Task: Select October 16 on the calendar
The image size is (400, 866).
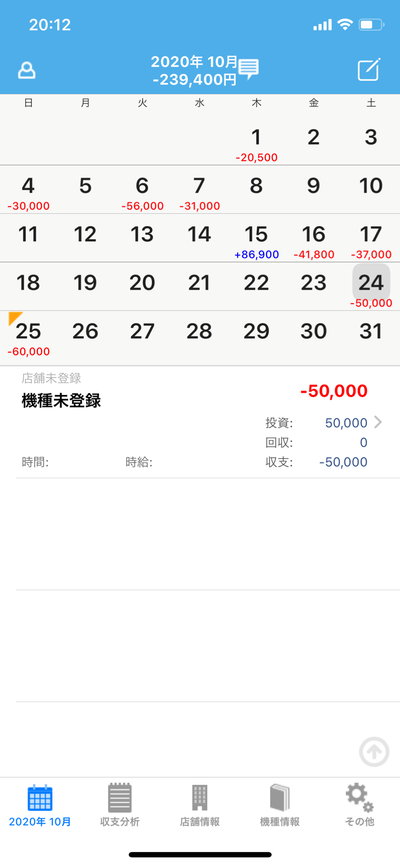Action: [x=313, y=239]
